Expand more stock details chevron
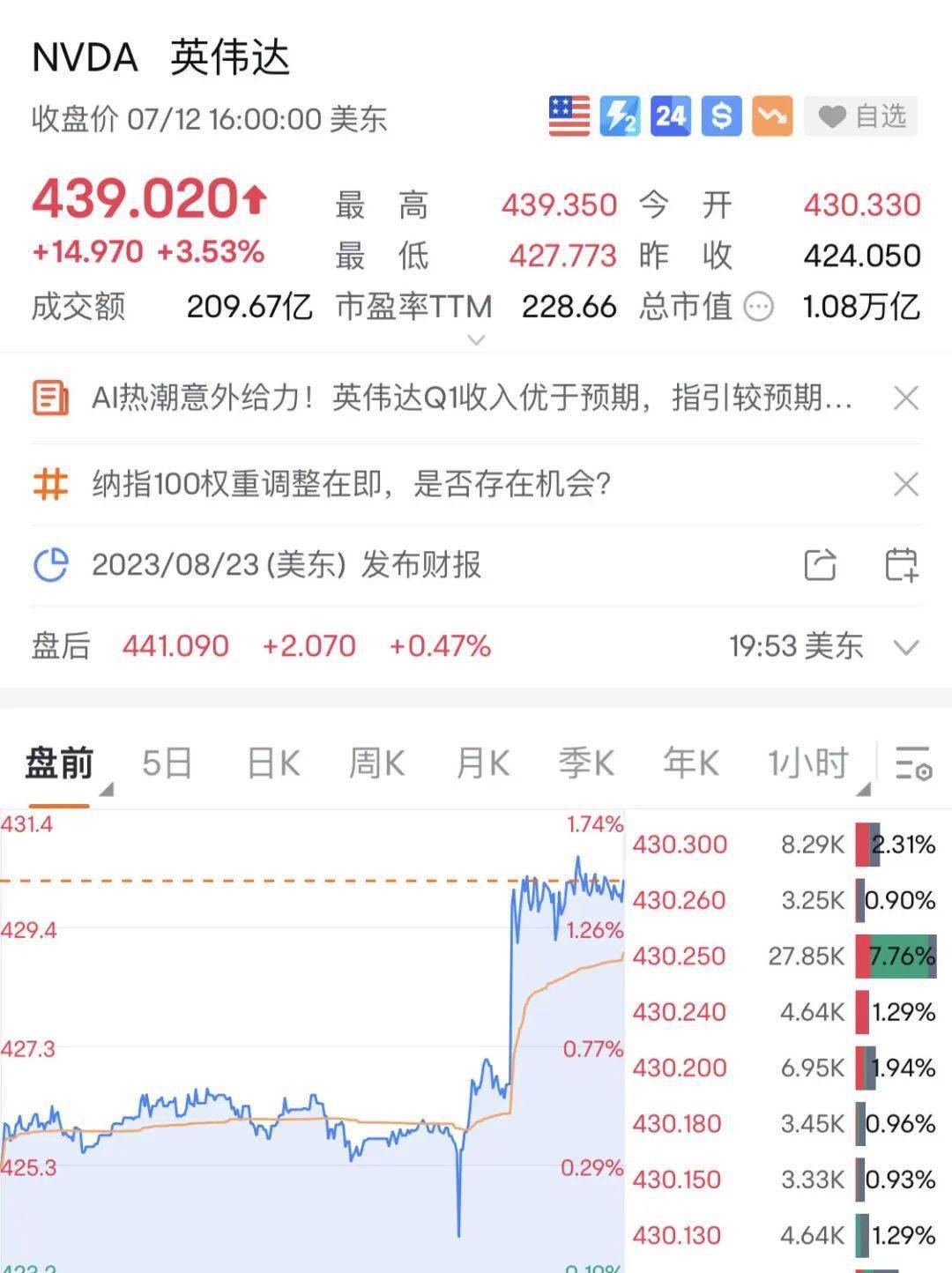This screenshot has height=1273, width=952. click(476, 339)
